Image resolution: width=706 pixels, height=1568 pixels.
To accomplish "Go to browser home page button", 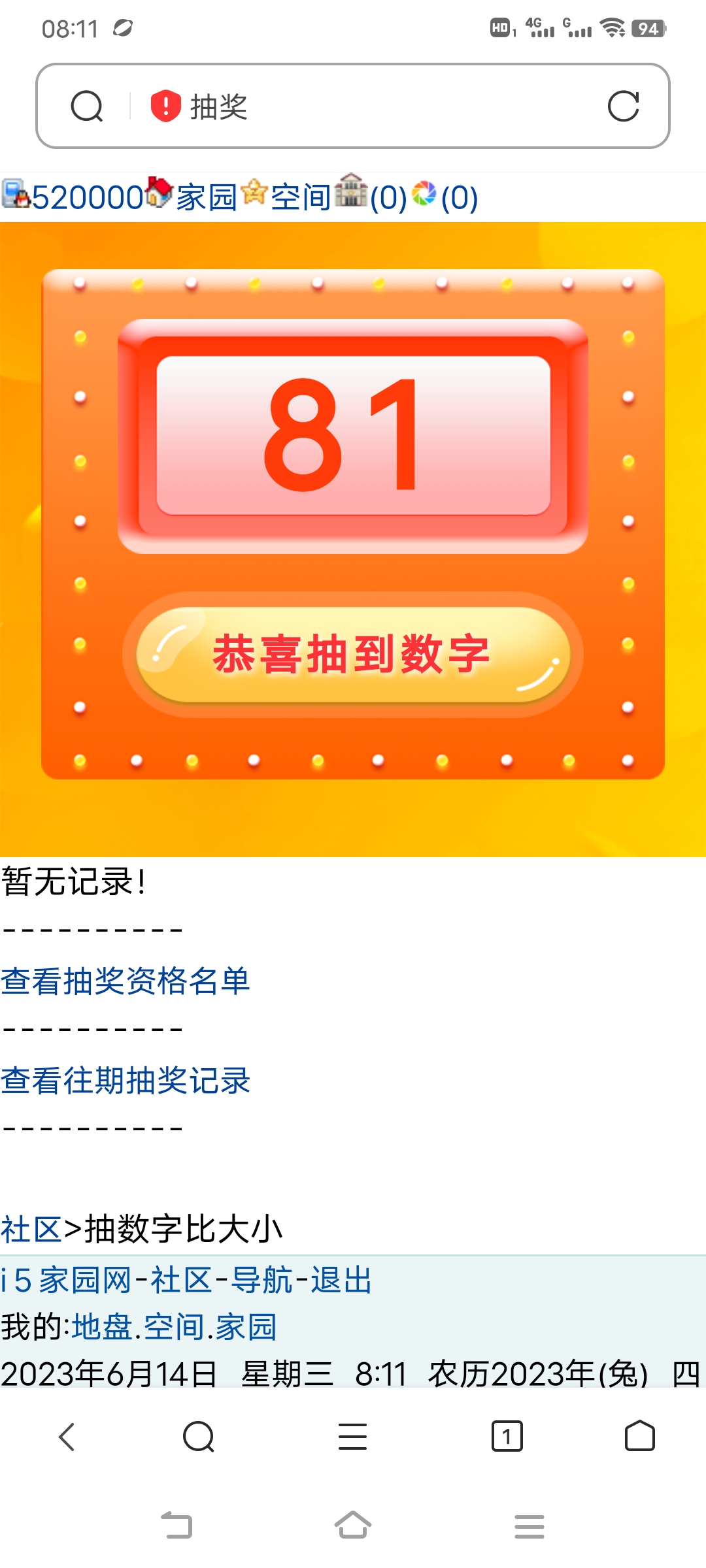I will tap(639, 1437).
